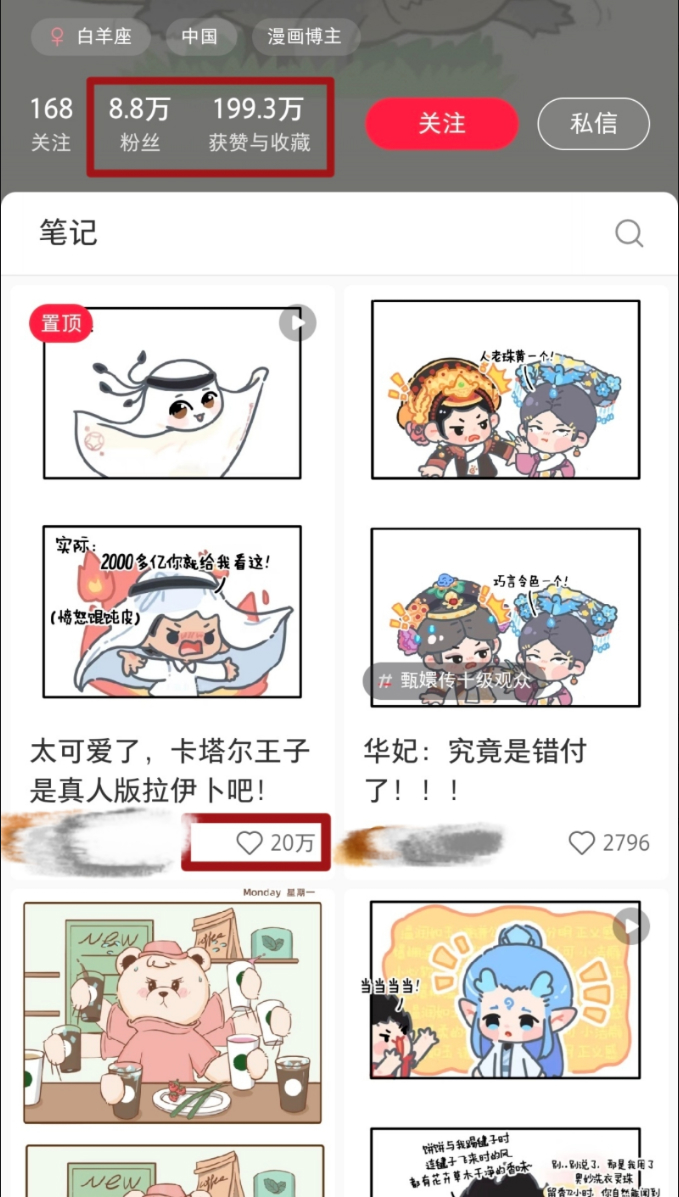The height and width of the screenshot is (1197, 679).
Task: Tap the red 关注 follow button
Action: 441,124
